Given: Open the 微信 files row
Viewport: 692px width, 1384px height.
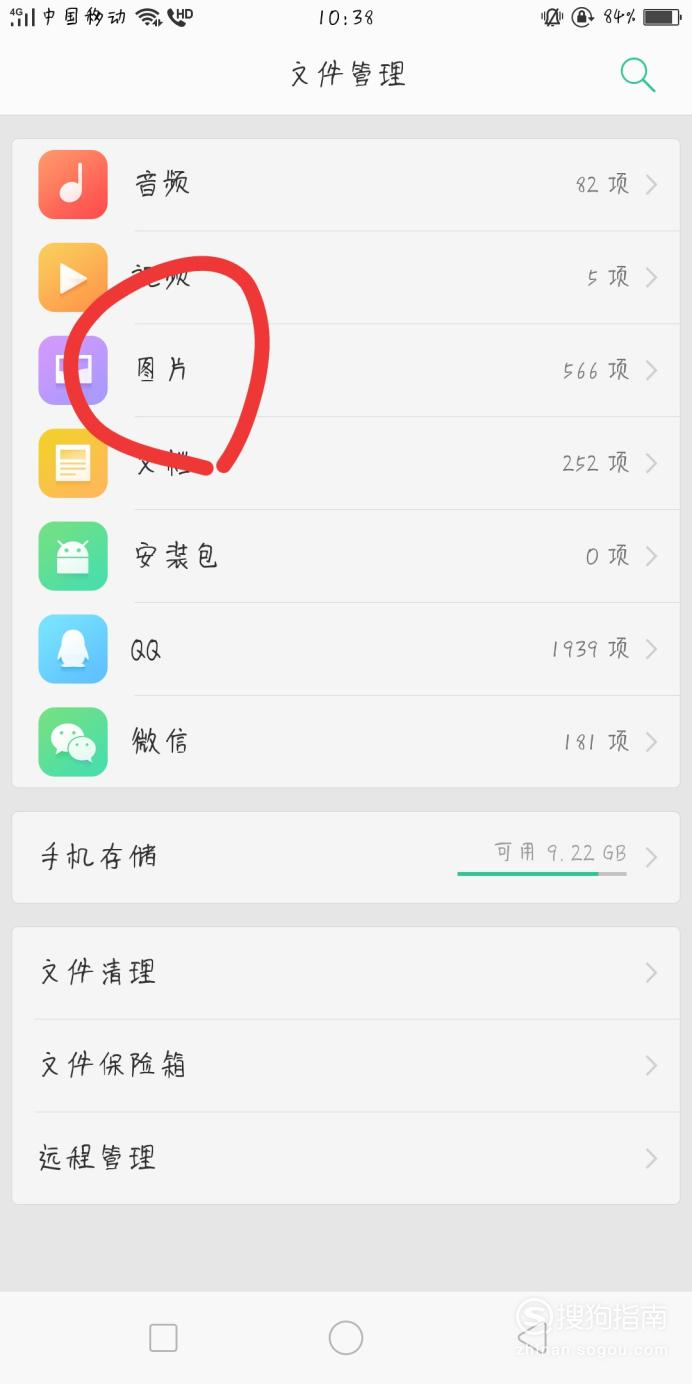Looking at the screenshot, I should click(x=346, y=742).
